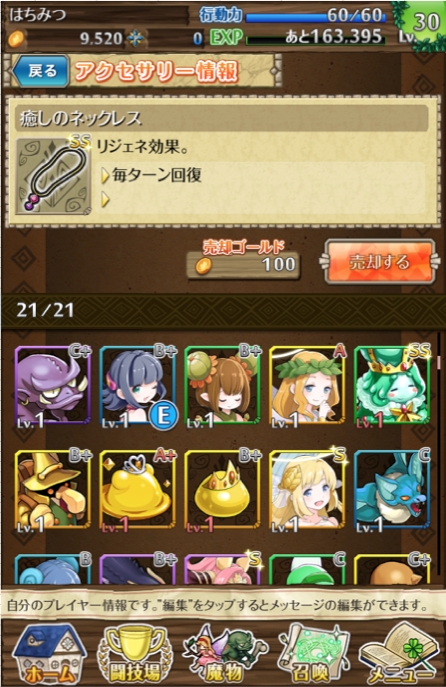Select the green crowned SS monster

pyautogui.click(x=392, y=386)
